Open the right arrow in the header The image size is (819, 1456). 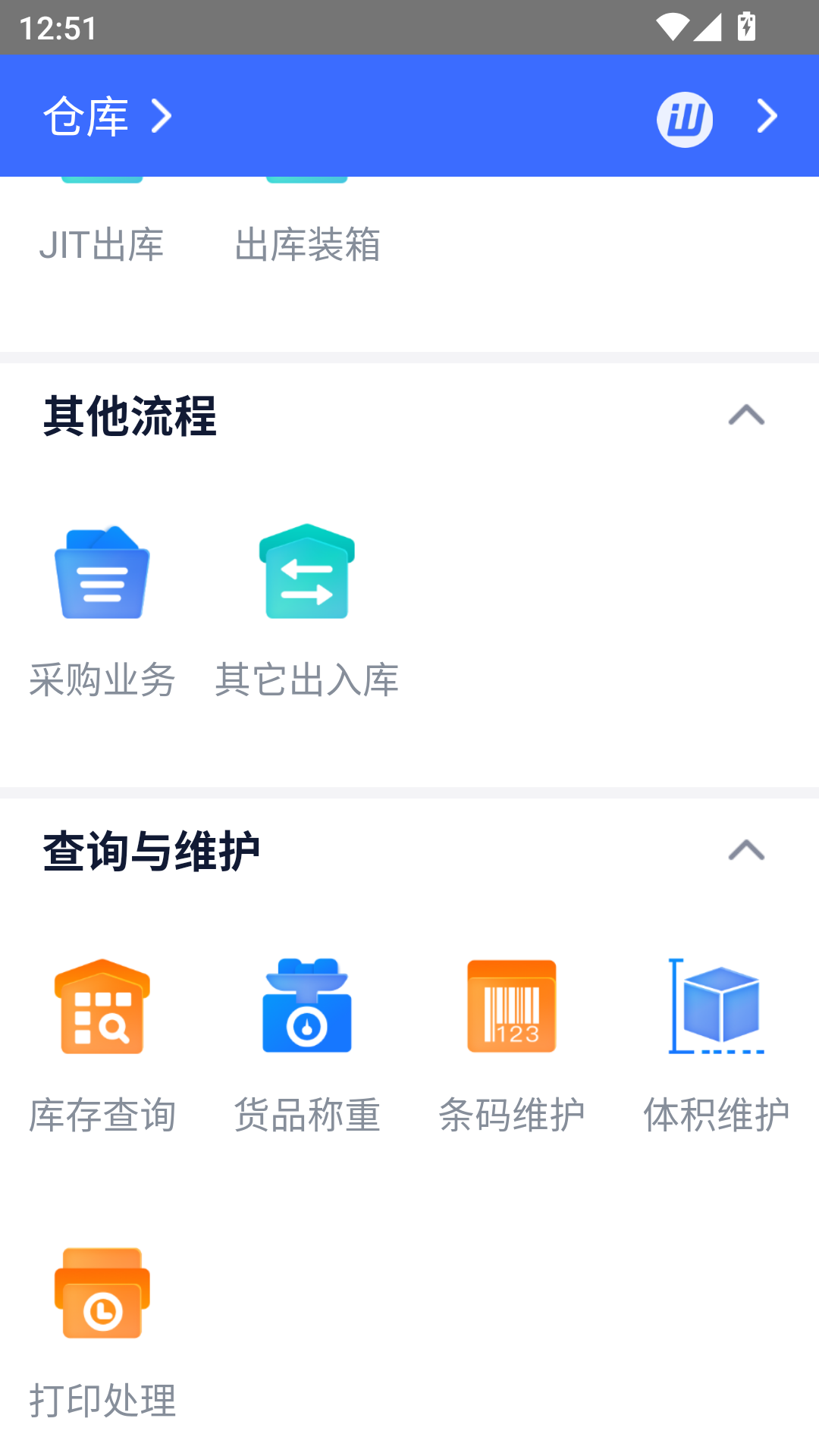pyautogui.click(x=765, y=115)
